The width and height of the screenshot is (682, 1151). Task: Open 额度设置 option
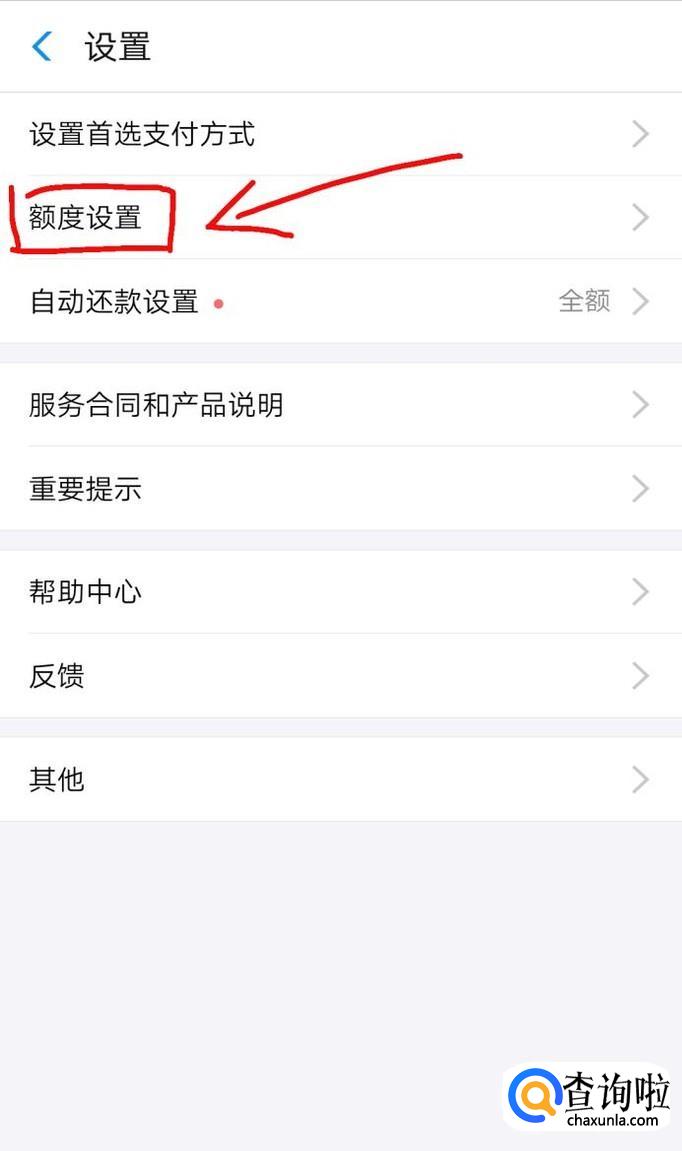[x=340, y=217]
